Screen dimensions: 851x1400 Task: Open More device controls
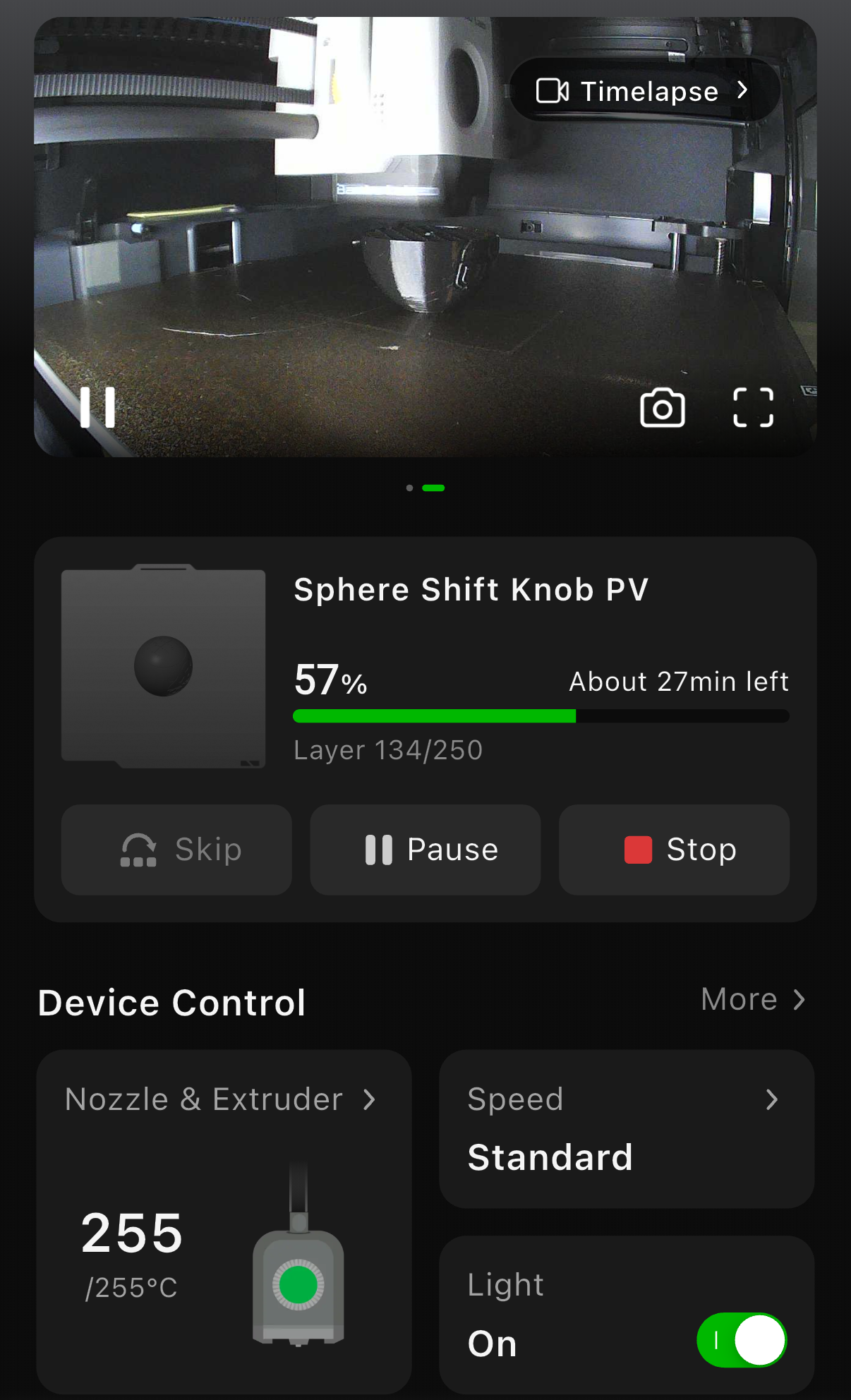tap(753, 999)
